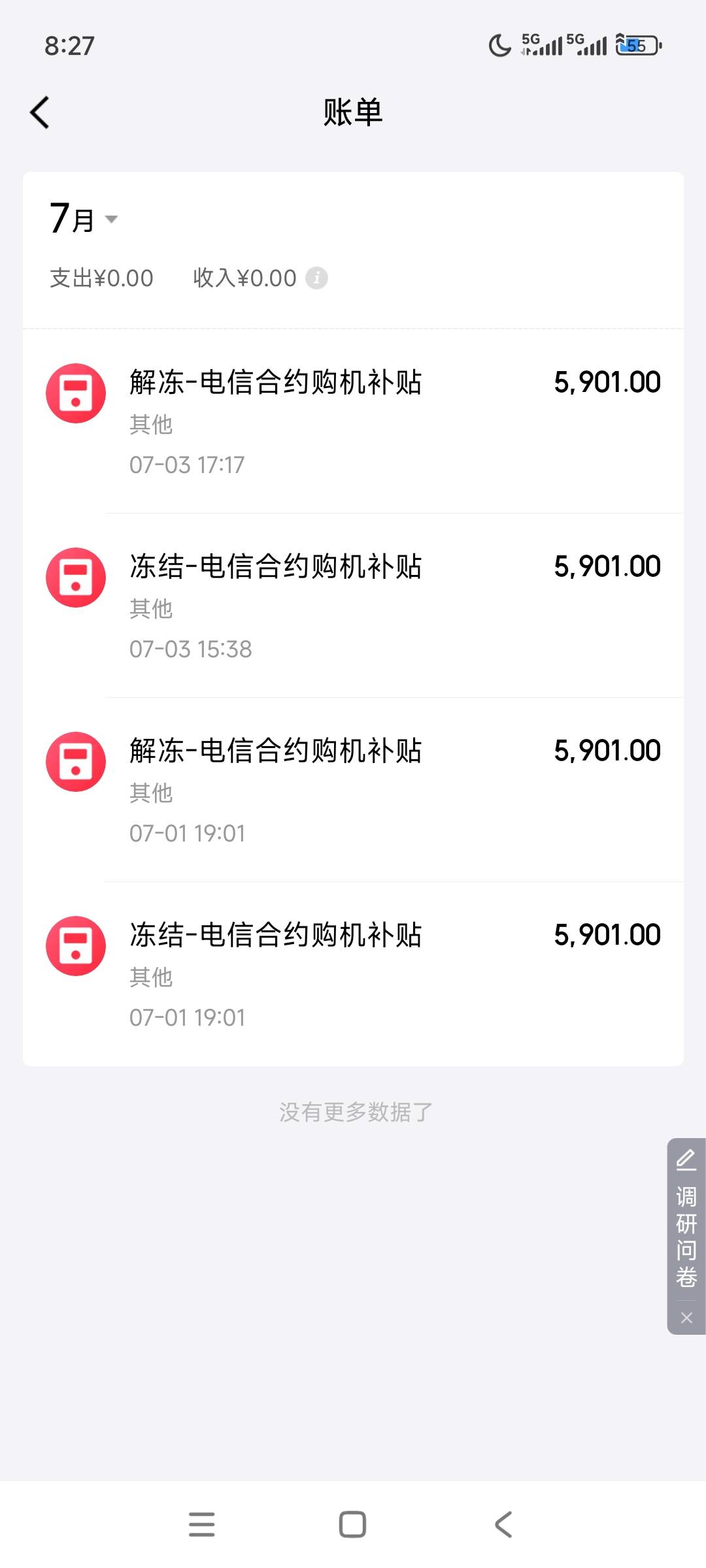Go back from the 账单 page
Viewport: 706px width, 1568px height.
pyautogui.click(x=40, y=112)
